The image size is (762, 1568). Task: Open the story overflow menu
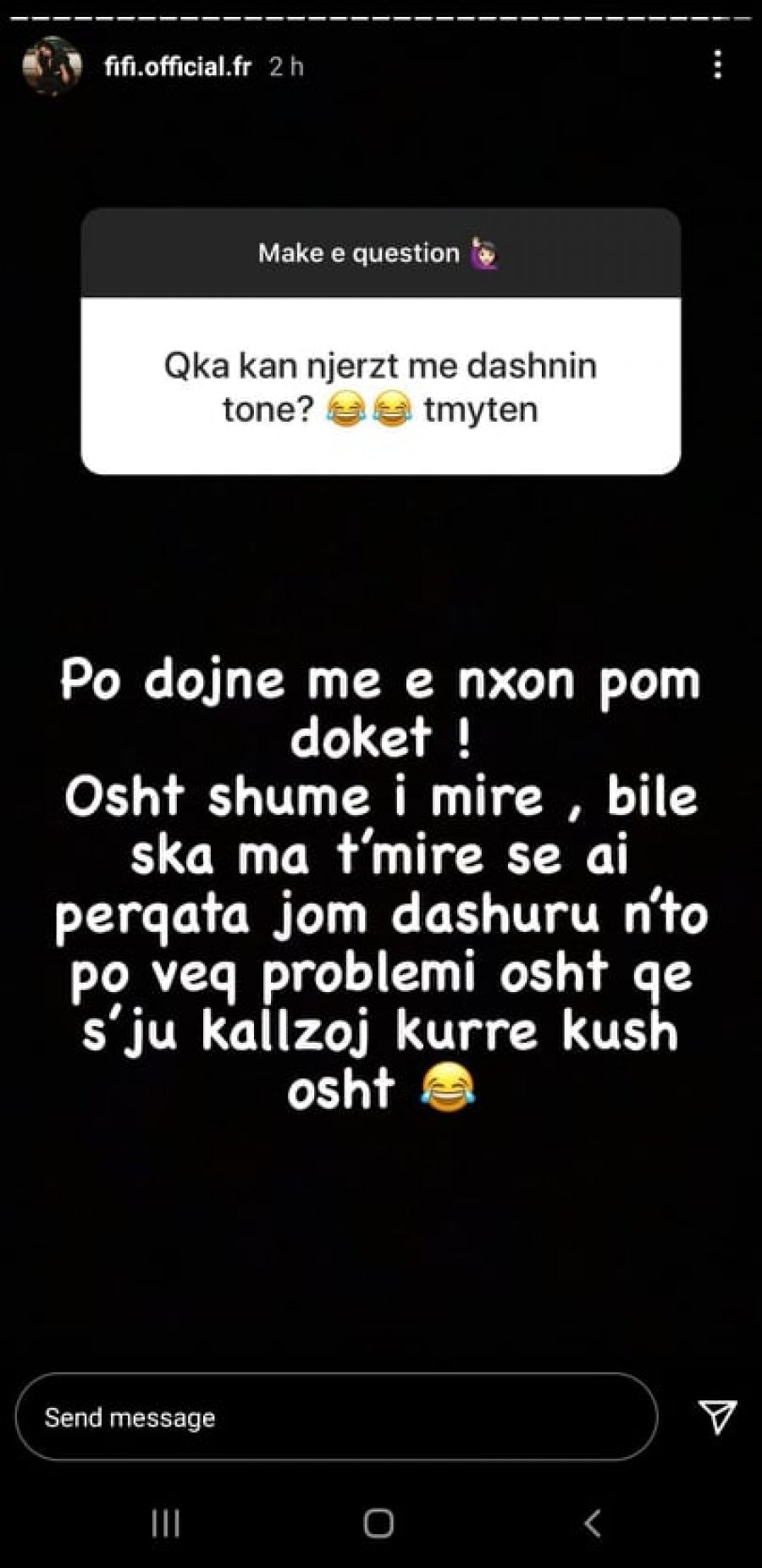click(718, 65)
